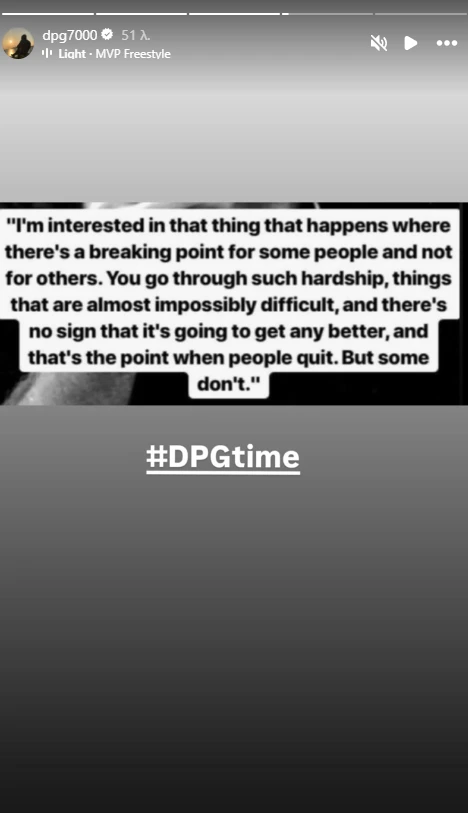Open dpg7000's profile picture

point(18,43)
